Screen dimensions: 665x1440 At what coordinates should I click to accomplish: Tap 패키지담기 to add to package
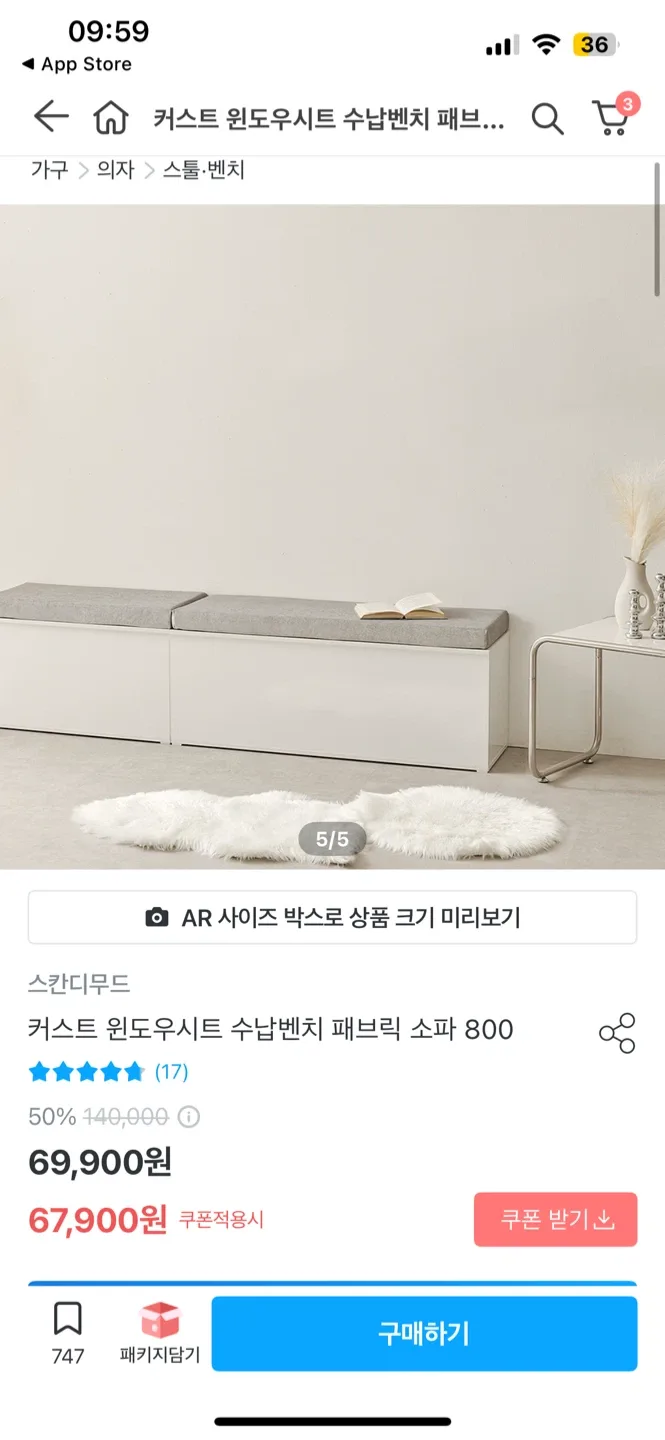pos(160,1333)
